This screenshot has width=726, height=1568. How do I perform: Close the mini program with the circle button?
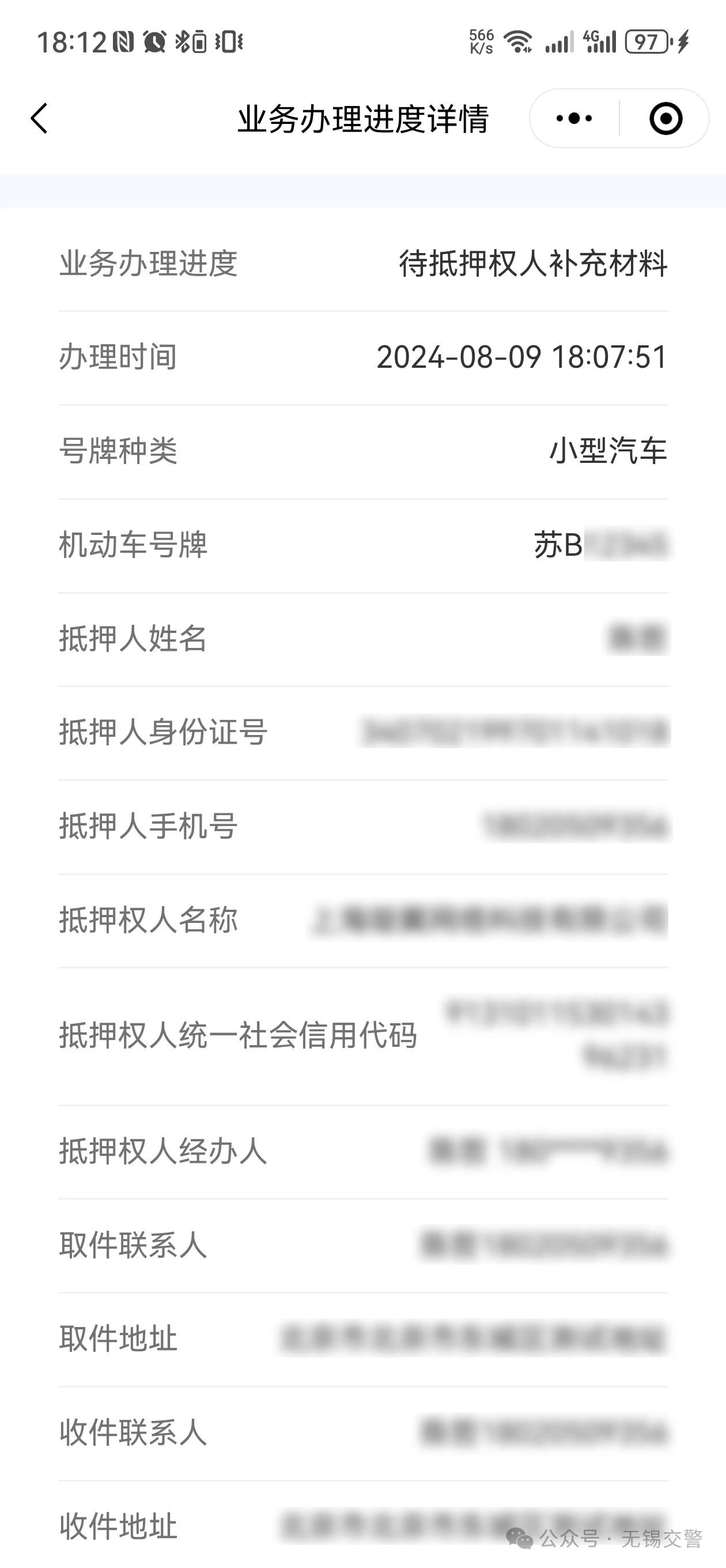665,118
